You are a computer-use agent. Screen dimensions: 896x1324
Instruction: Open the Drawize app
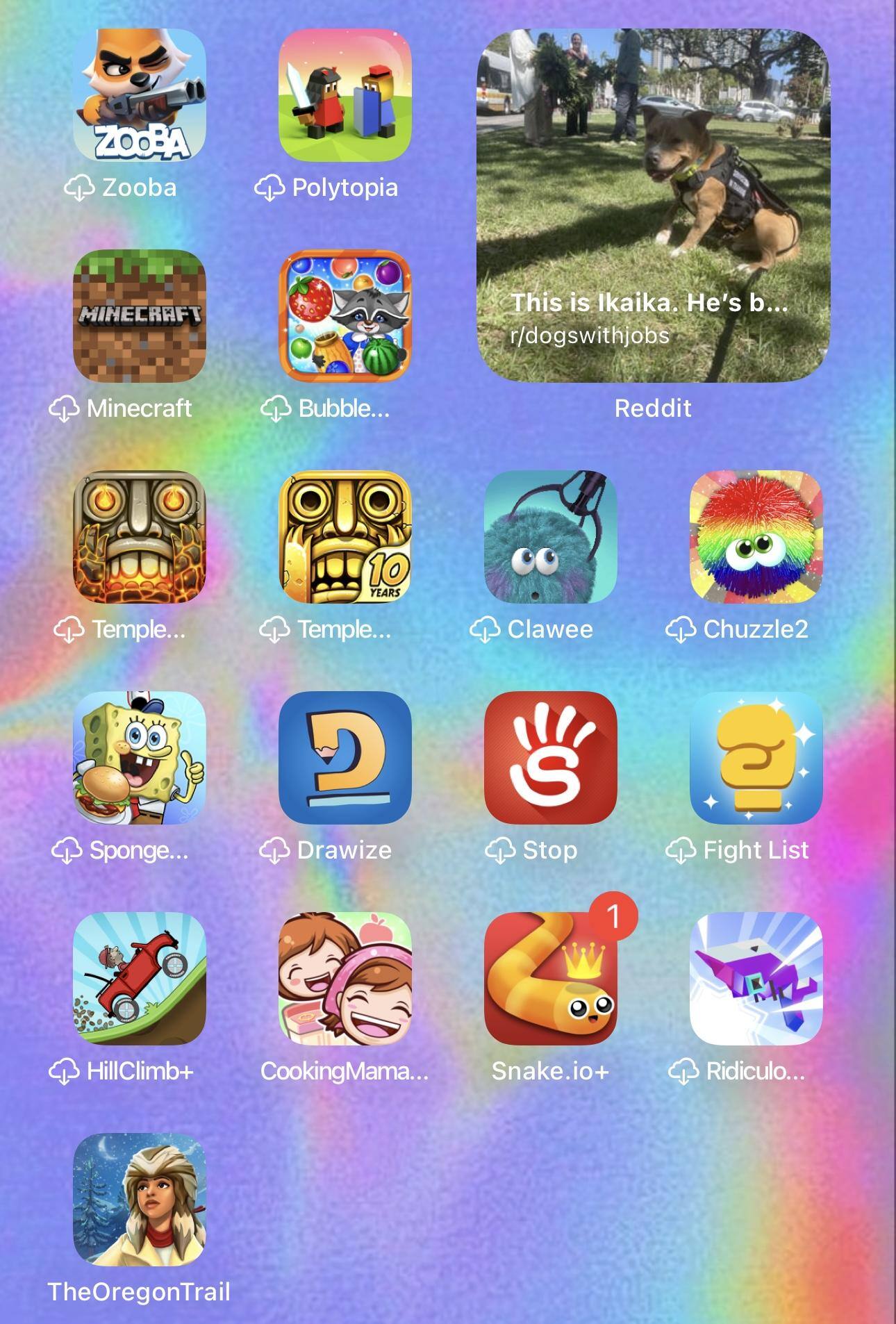click(345, 757)
